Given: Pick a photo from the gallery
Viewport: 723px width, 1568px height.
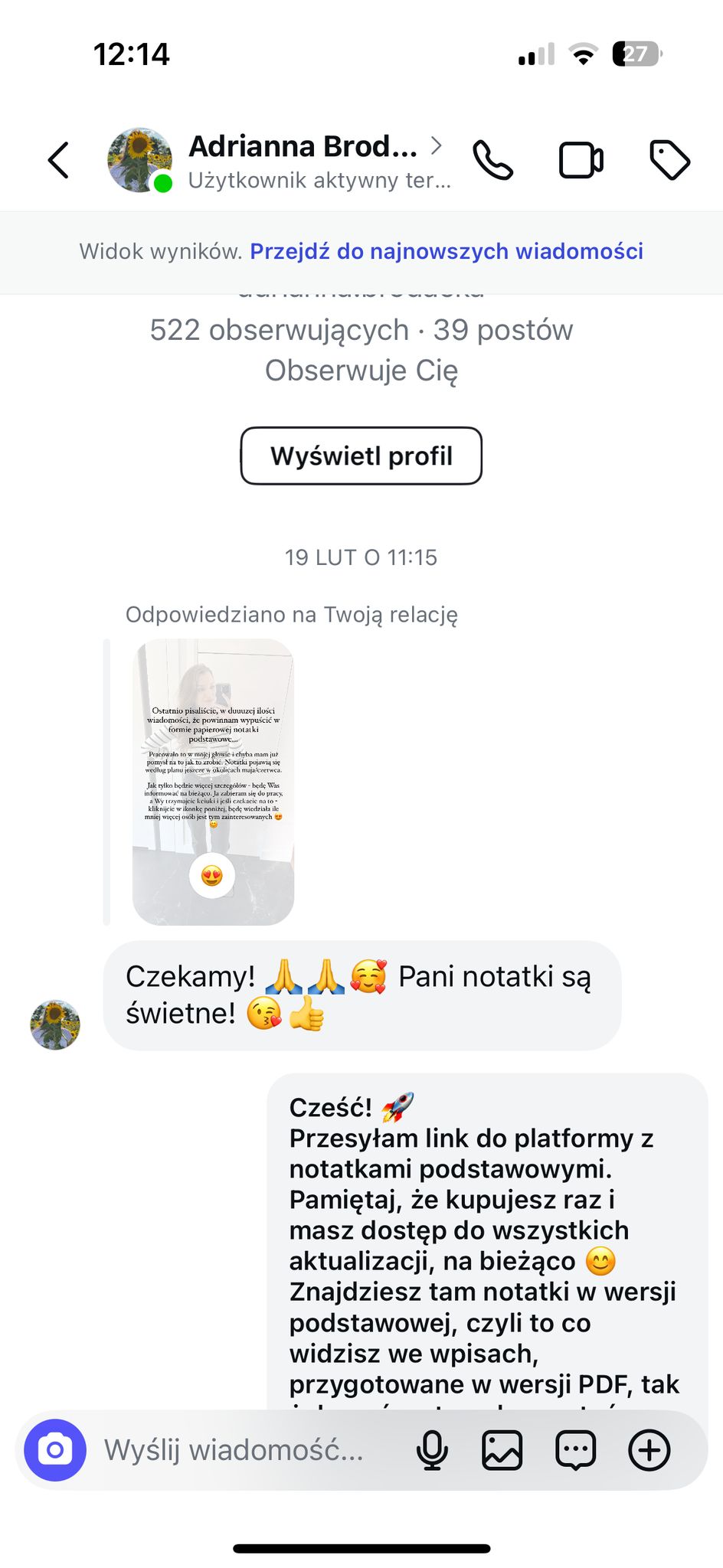Looking at the screenshot, I should click(x=502, y=1450).
